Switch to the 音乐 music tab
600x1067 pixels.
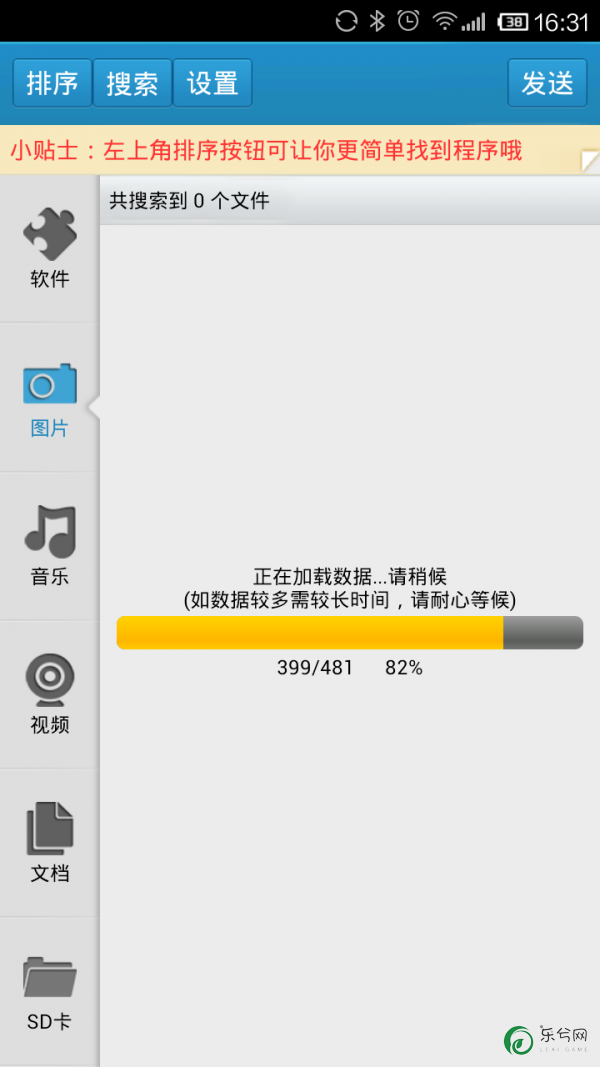49,546
